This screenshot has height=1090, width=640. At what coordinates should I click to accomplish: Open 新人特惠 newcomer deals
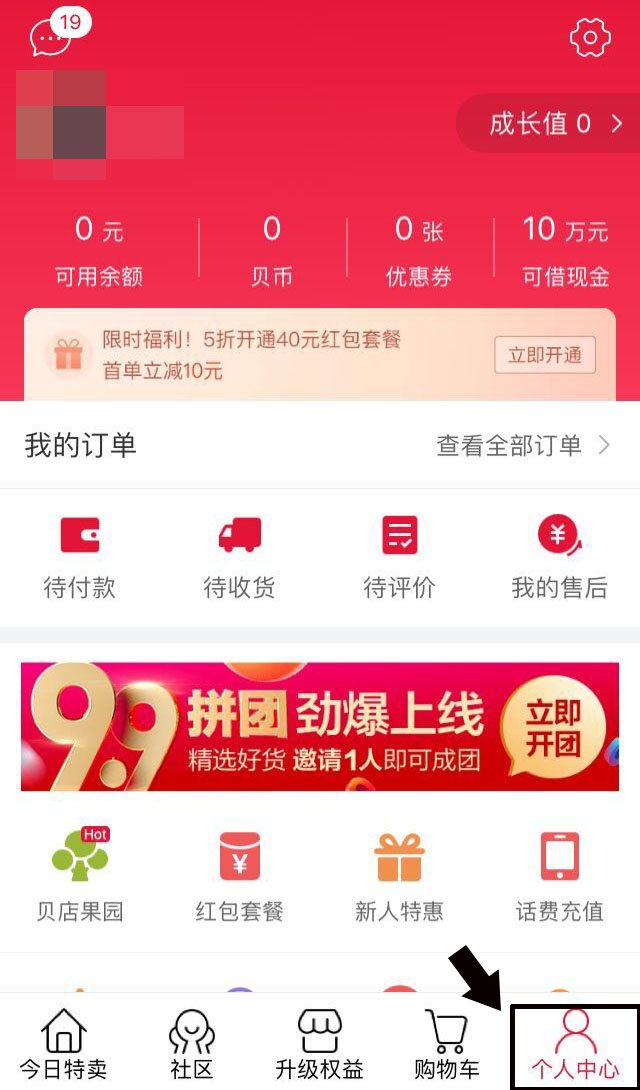[x=399, y=875]
